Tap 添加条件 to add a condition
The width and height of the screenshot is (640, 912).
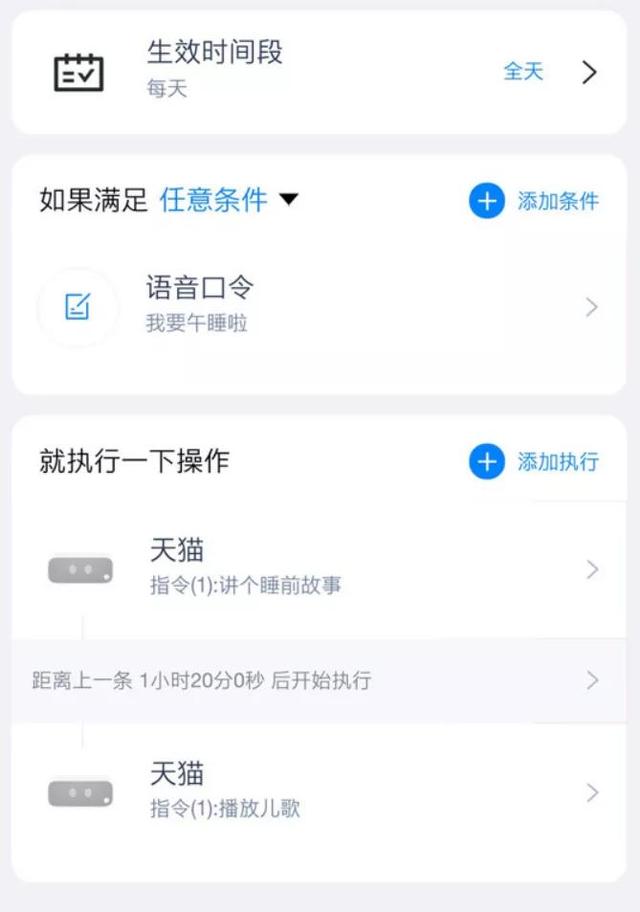[x=534, y=201]
